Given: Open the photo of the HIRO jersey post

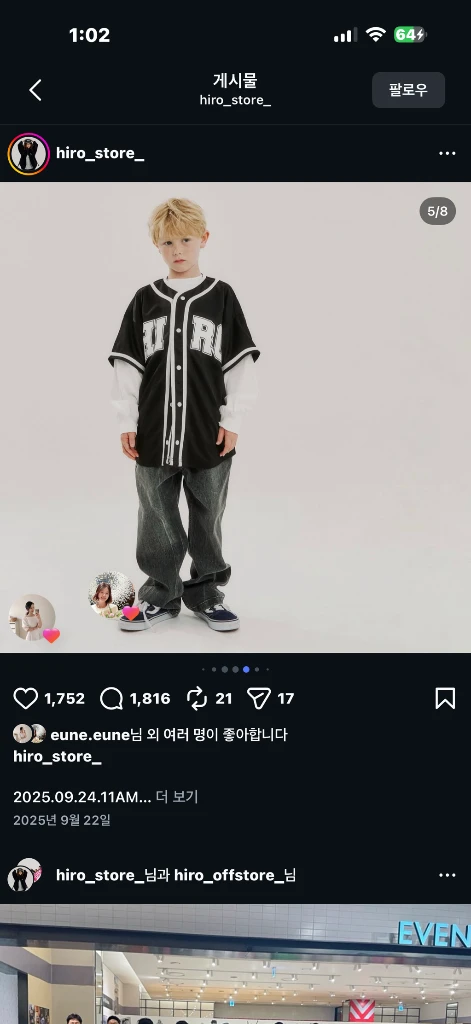Looking at the screenshot, I should pyautogui.click(x=235, y=417).
